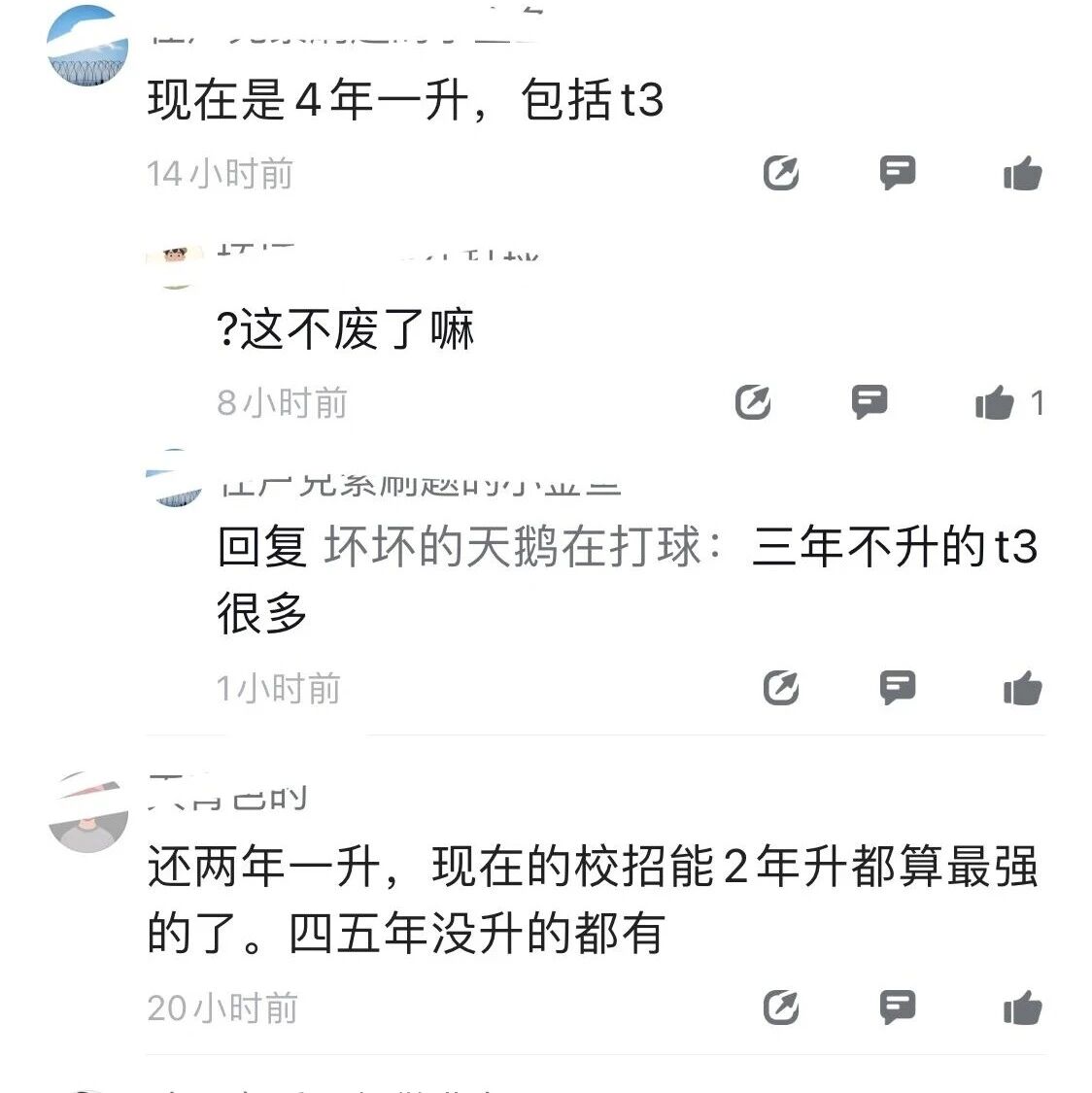The image size is (1092, 1093).
Task: Like the comment starting "还两年一升"
Action: point(1022,1008)
